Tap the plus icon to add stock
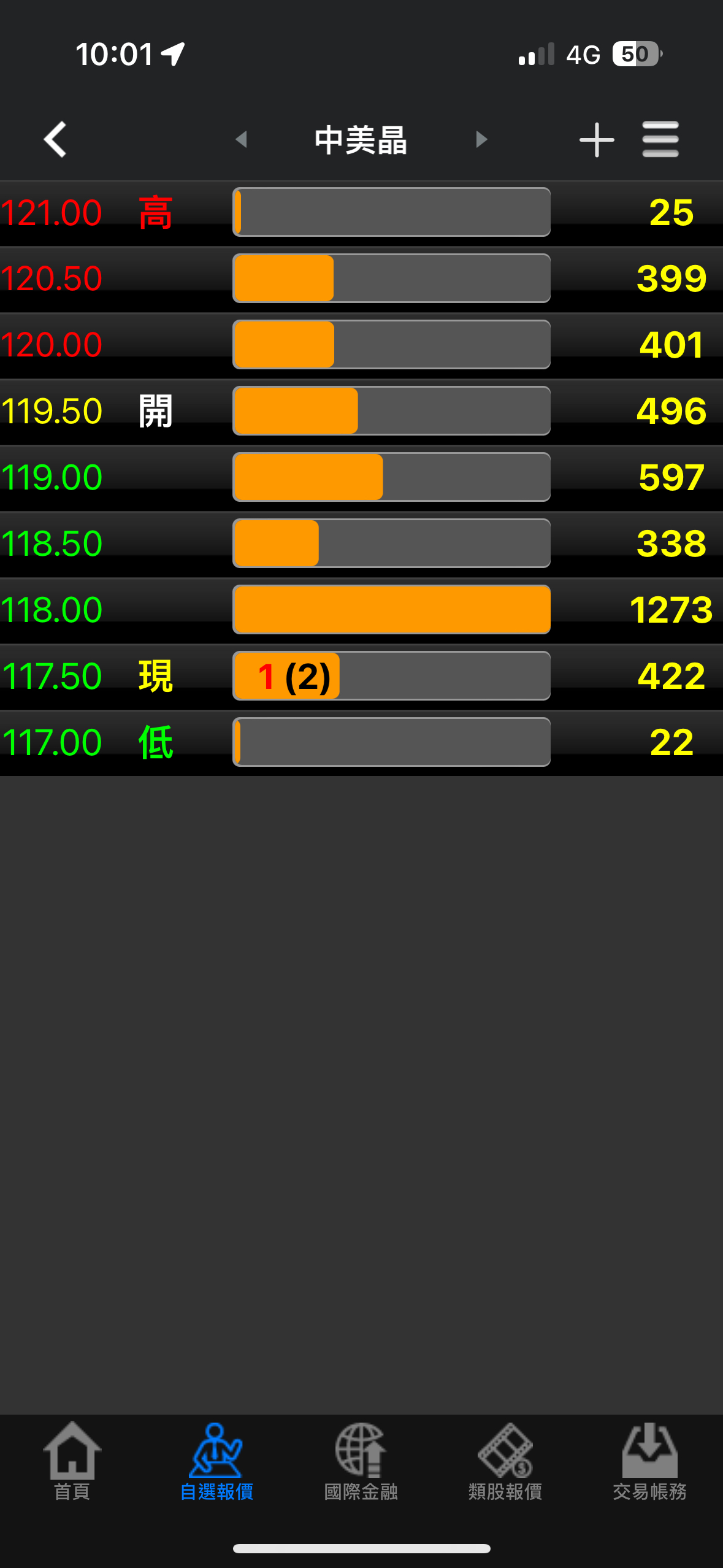This screenshot has height=1568, width=723. pos(596,140)
